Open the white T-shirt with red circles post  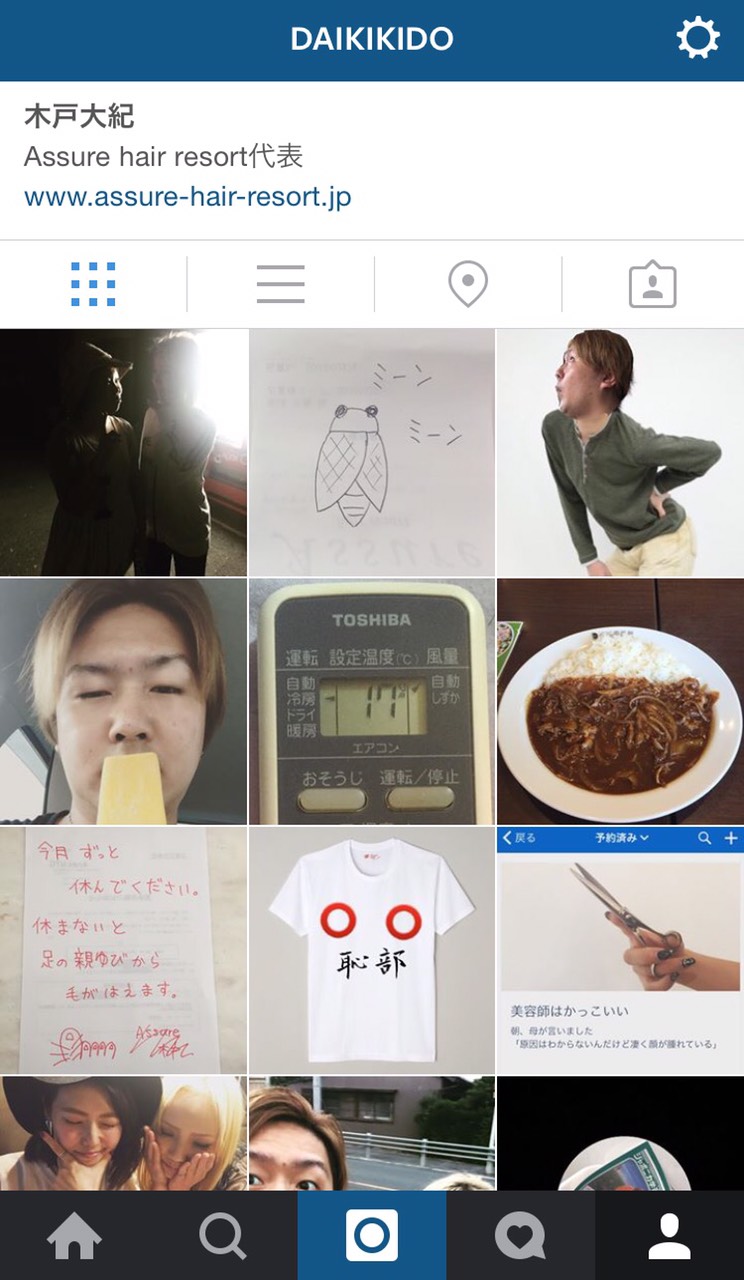click(x=372, y=949)
